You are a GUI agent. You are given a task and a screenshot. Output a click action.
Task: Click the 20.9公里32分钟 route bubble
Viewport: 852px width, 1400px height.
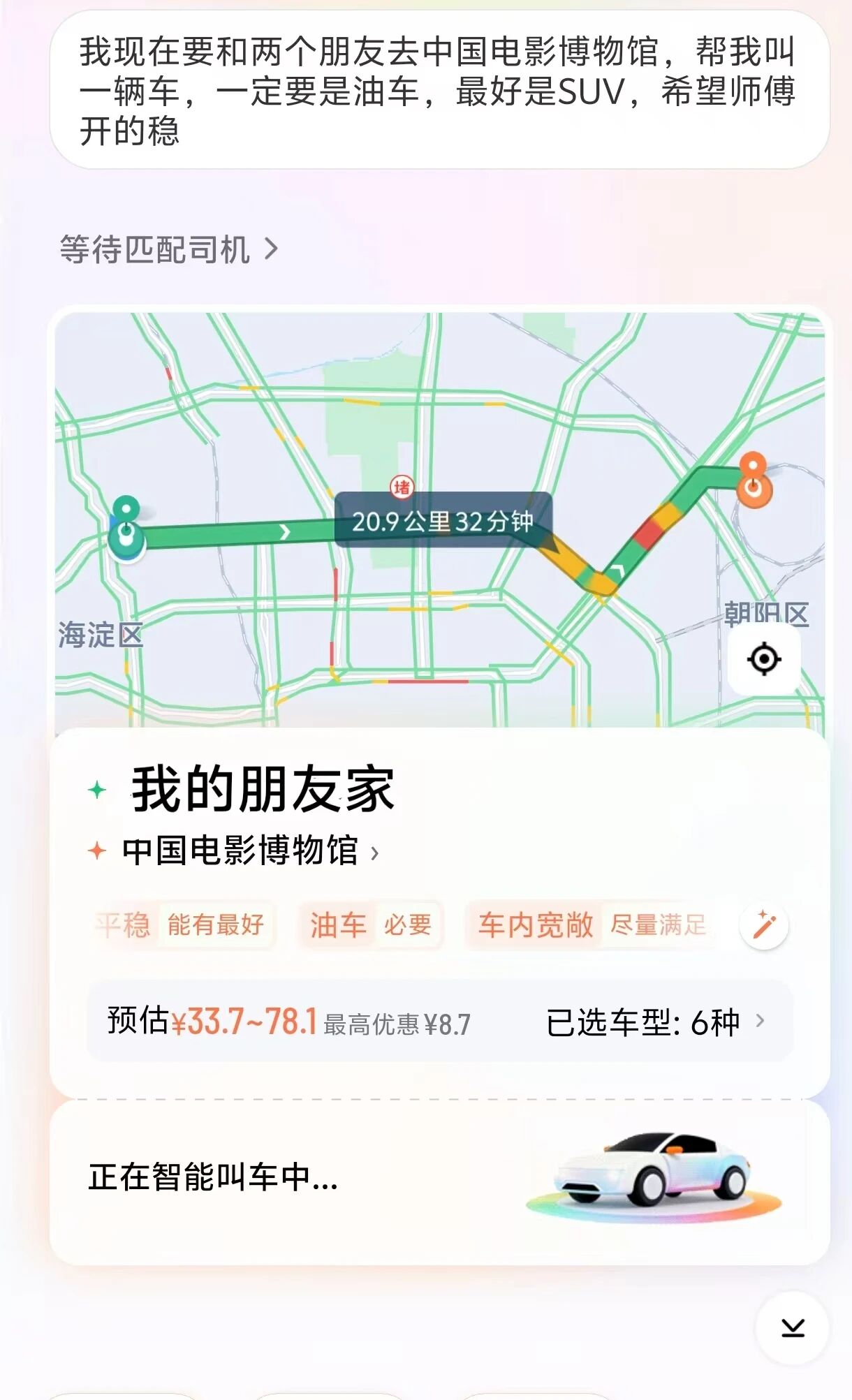443,520
